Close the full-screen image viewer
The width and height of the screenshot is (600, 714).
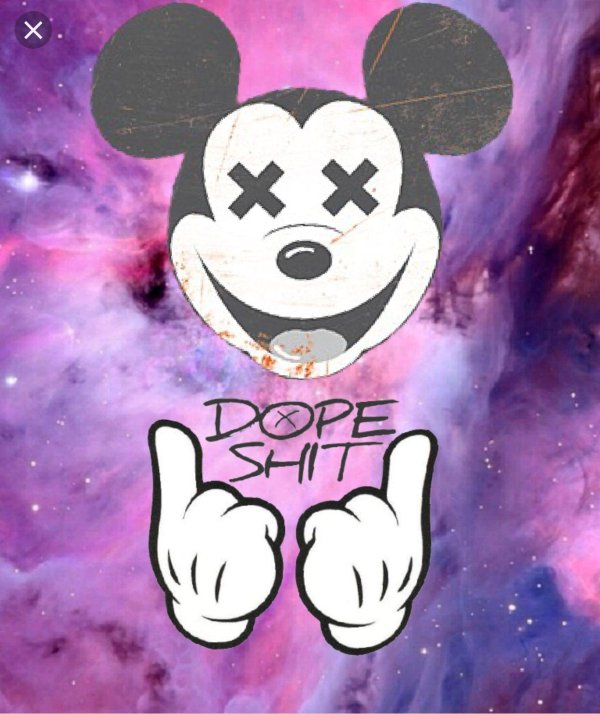point(33,30)
